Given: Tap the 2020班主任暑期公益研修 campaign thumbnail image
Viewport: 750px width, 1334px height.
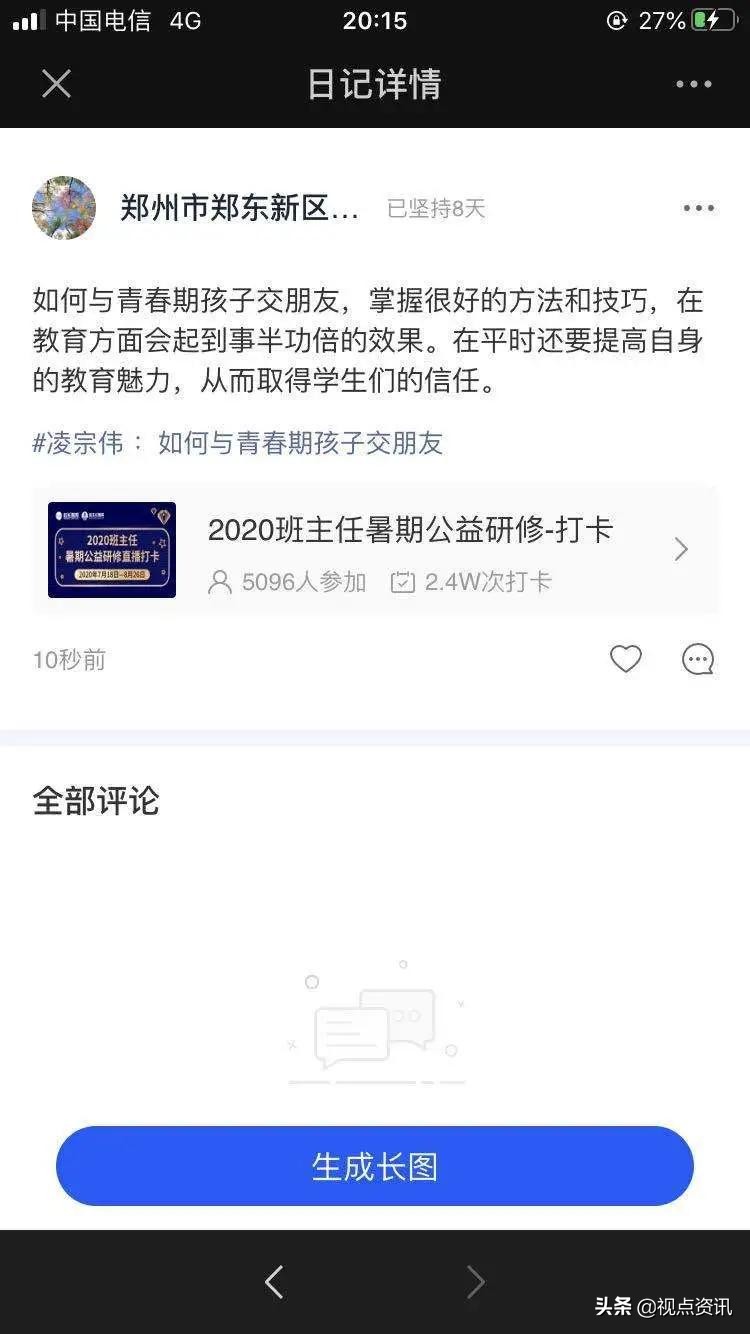Looking at the screenshot, I should 111,549.
